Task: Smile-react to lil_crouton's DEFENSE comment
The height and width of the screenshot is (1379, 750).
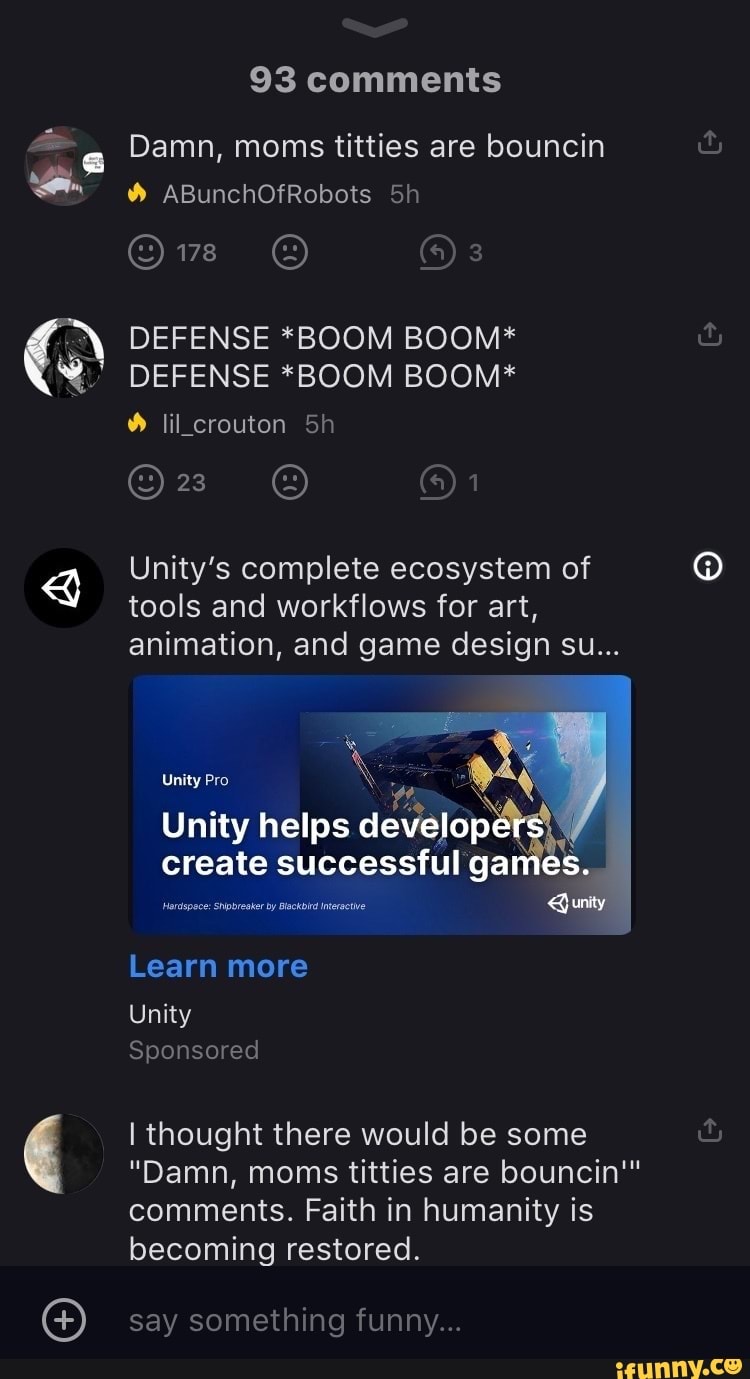Action: point(146,482)
